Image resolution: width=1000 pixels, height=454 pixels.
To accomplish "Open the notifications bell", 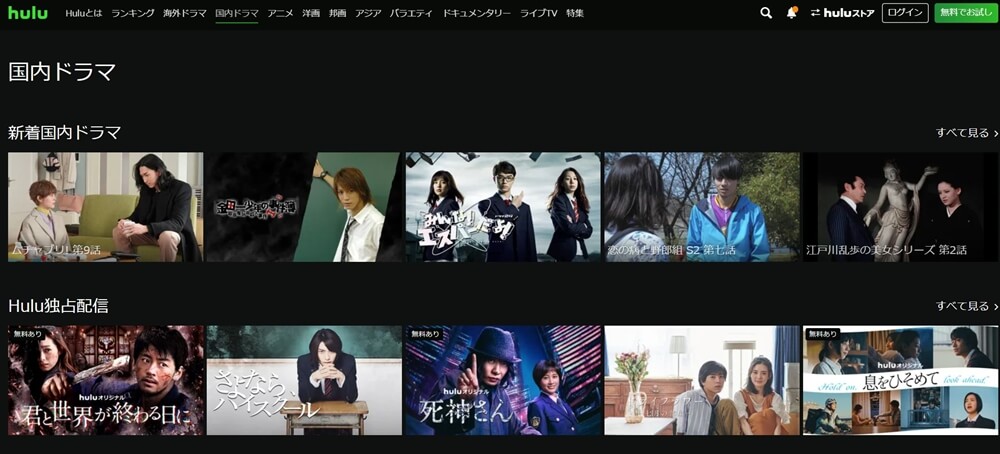I will coord(791,13).
